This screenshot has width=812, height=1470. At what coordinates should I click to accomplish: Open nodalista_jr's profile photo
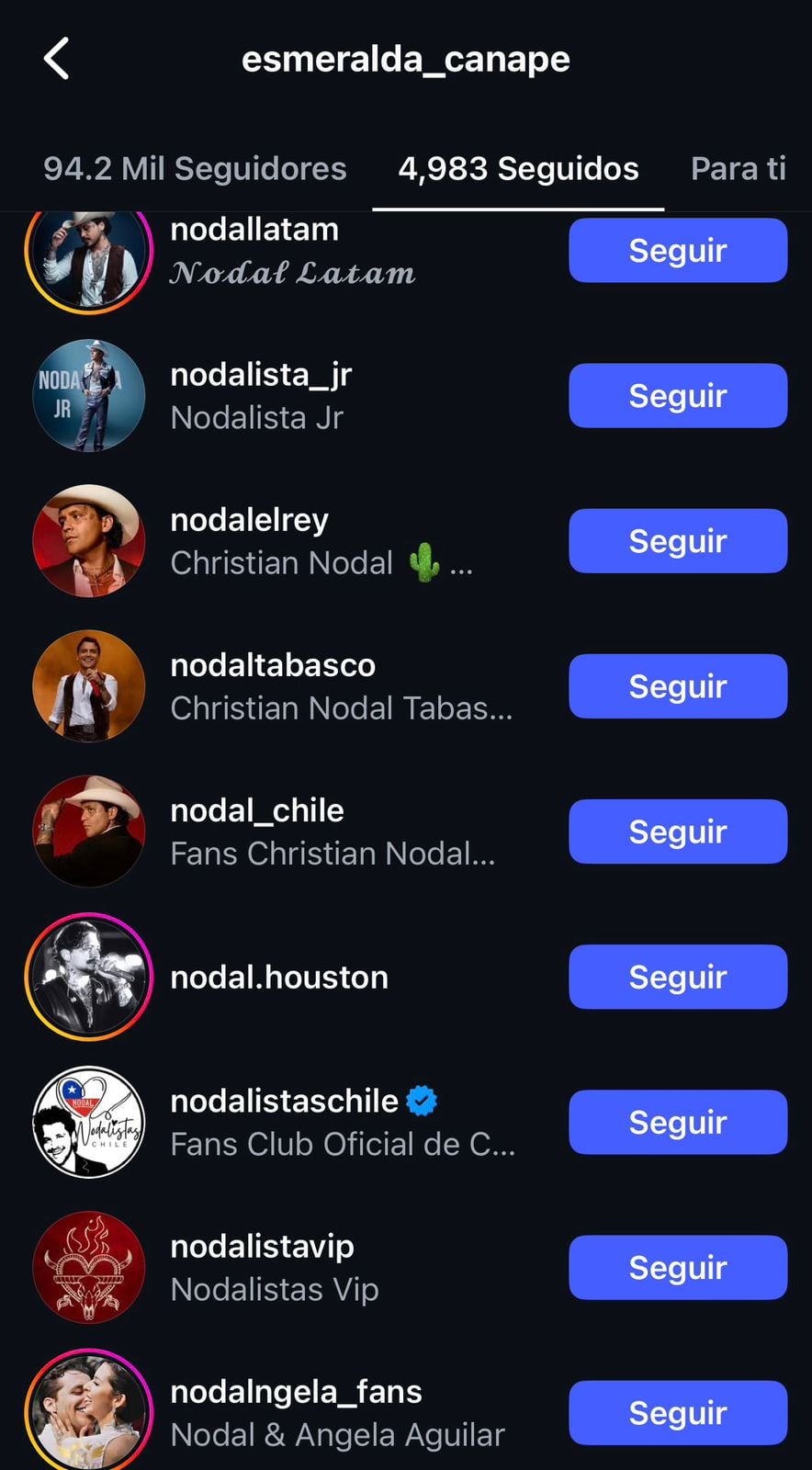click(89, 395)
